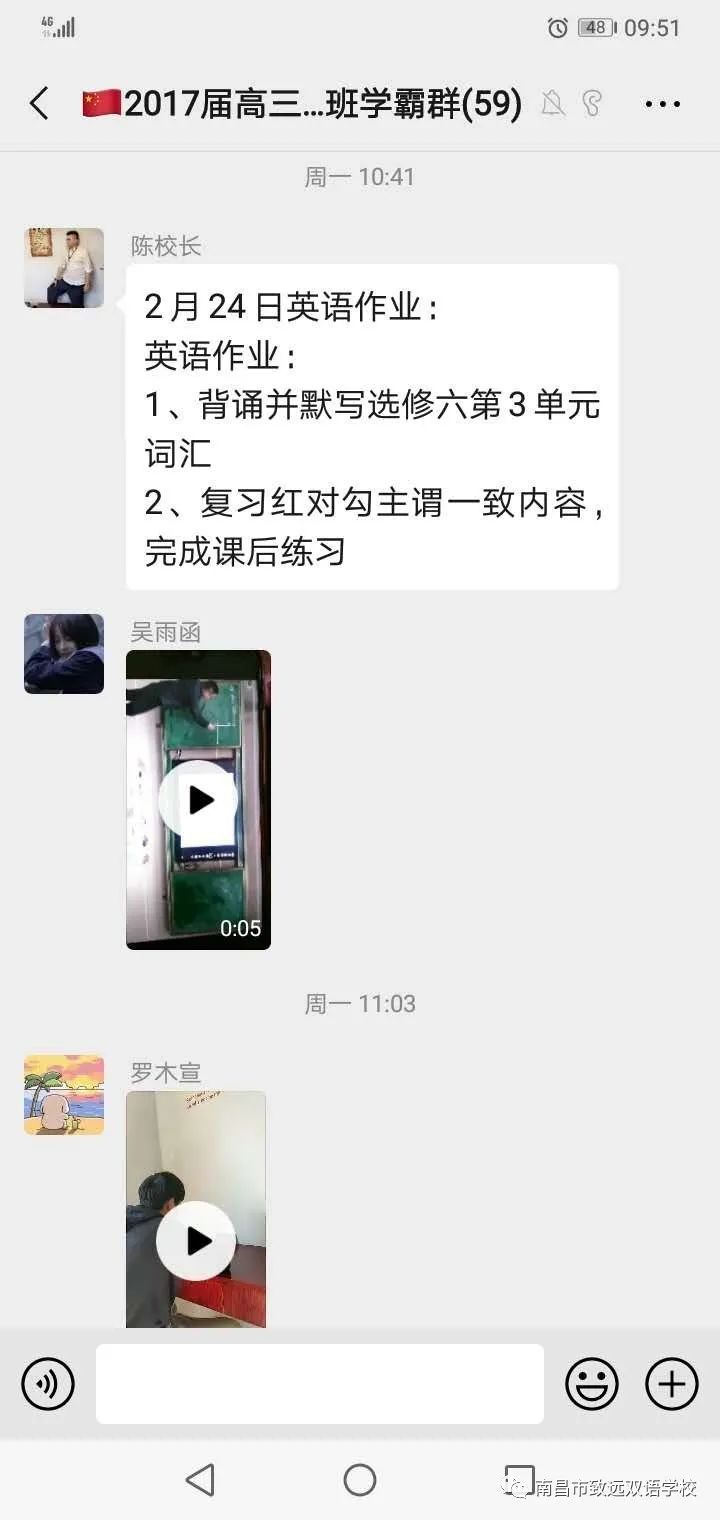Open 罗木宣's profile avatar
The height and width of the screenshot is (1520, 720).
tap(64, 1095)
